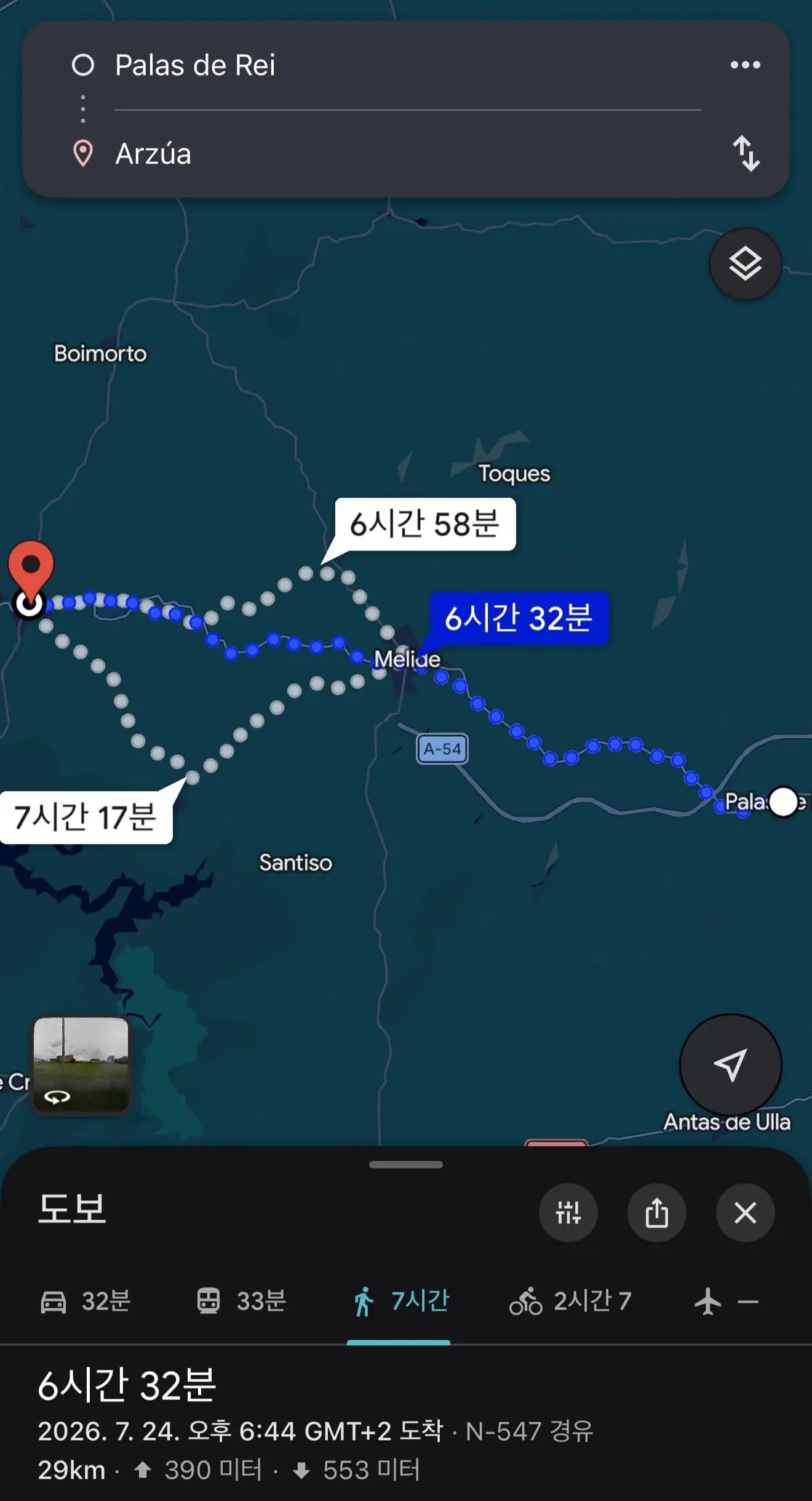This screenshot has height=1501, width=812.
Task: Open the map layers button
Action: point(746,264)
